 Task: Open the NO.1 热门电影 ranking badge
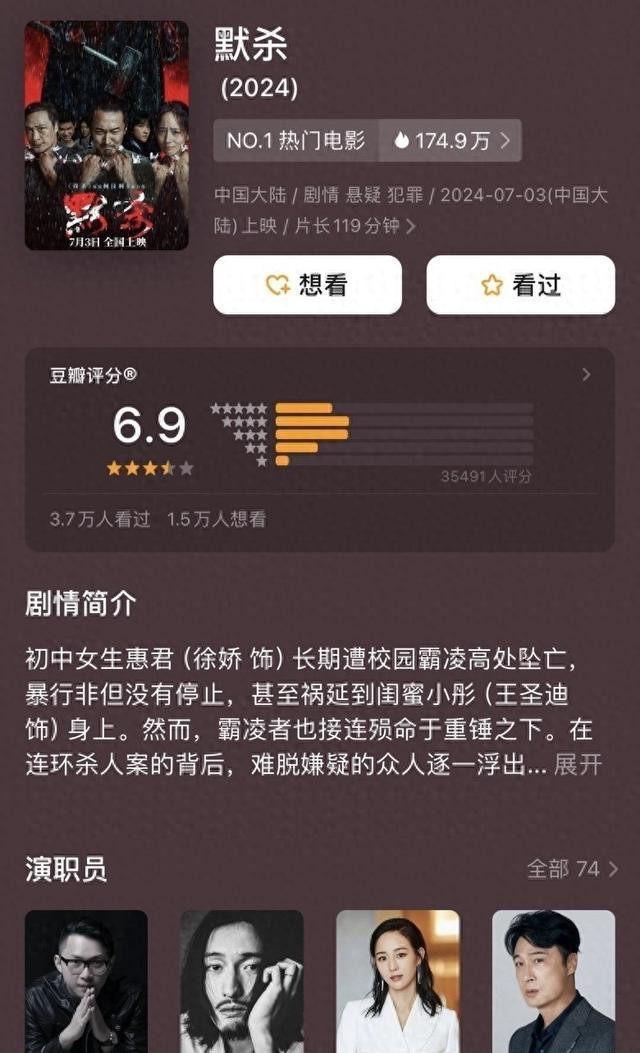(296, 140)
